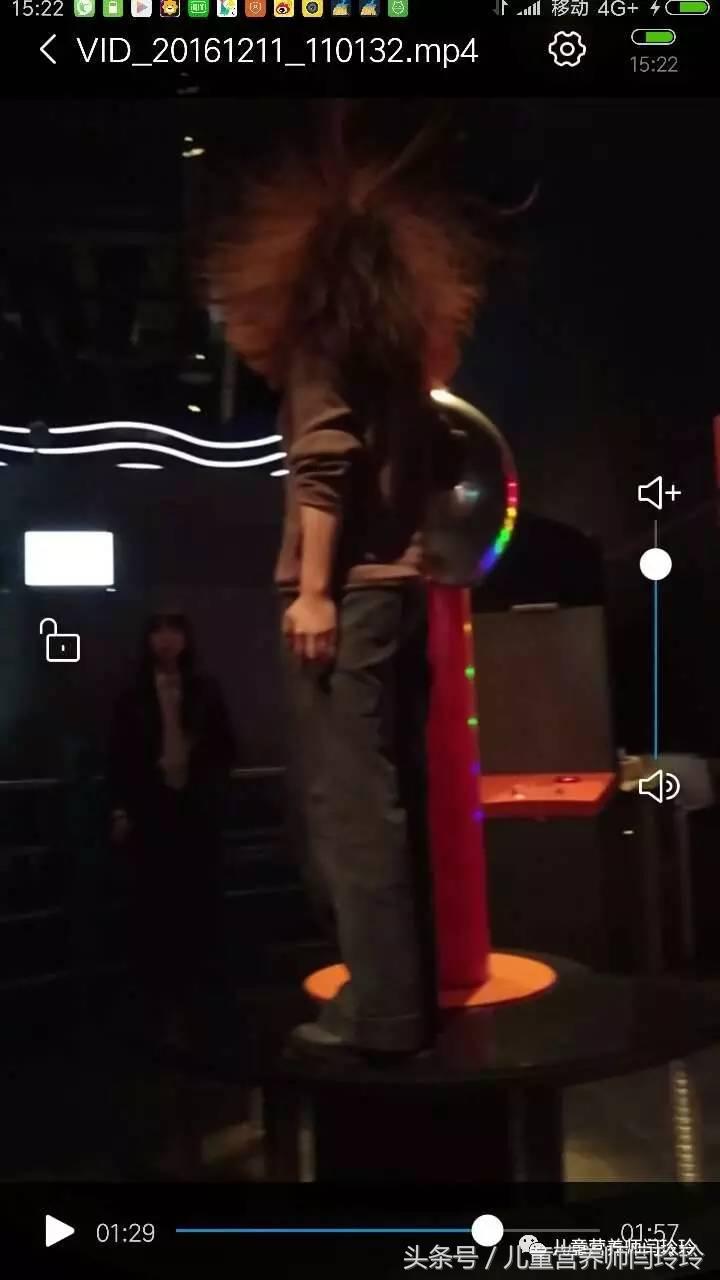Mute audio using the lower speaker icon
The image size is (720, 1280).
click(x=660, y=787)
